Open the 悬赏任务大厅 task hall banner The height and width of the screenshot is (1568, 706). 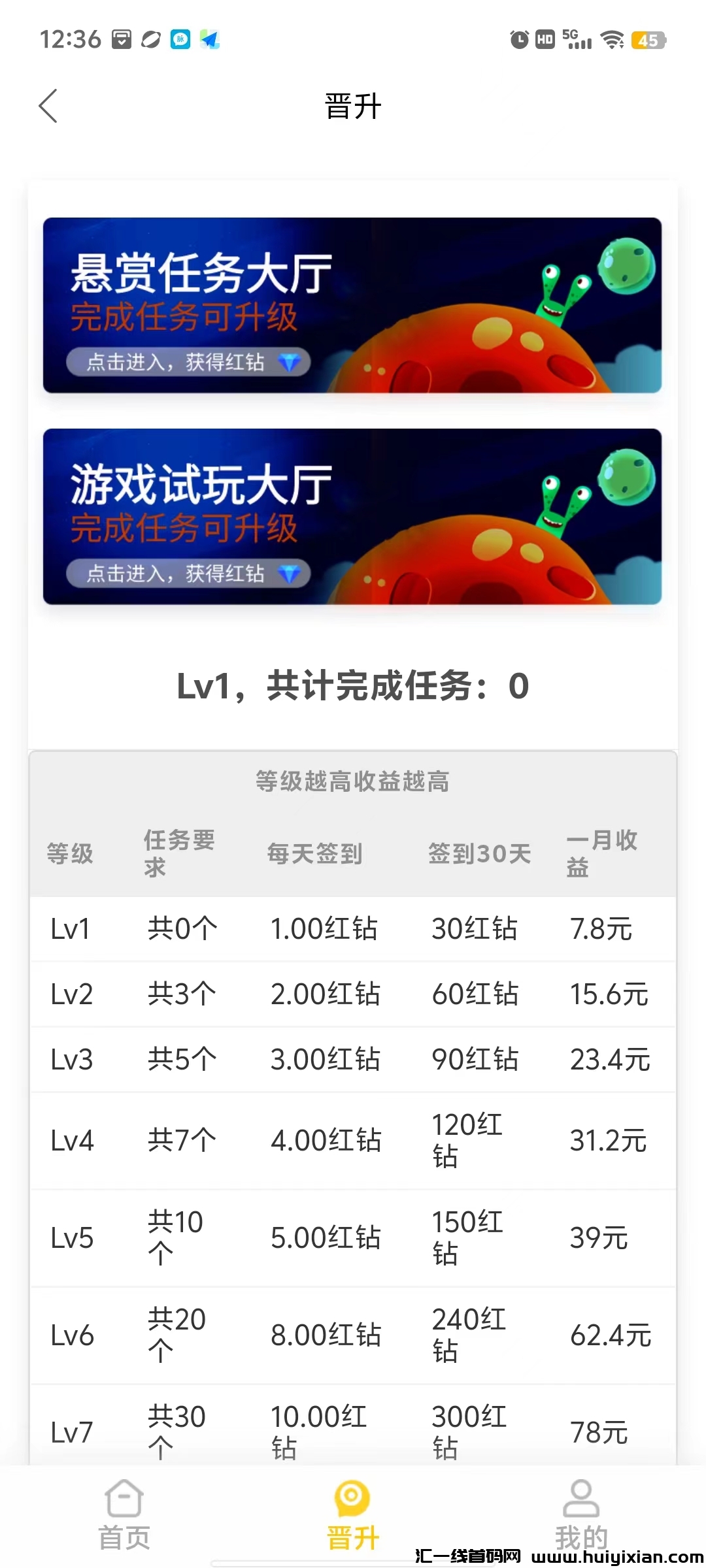point(352,304)
